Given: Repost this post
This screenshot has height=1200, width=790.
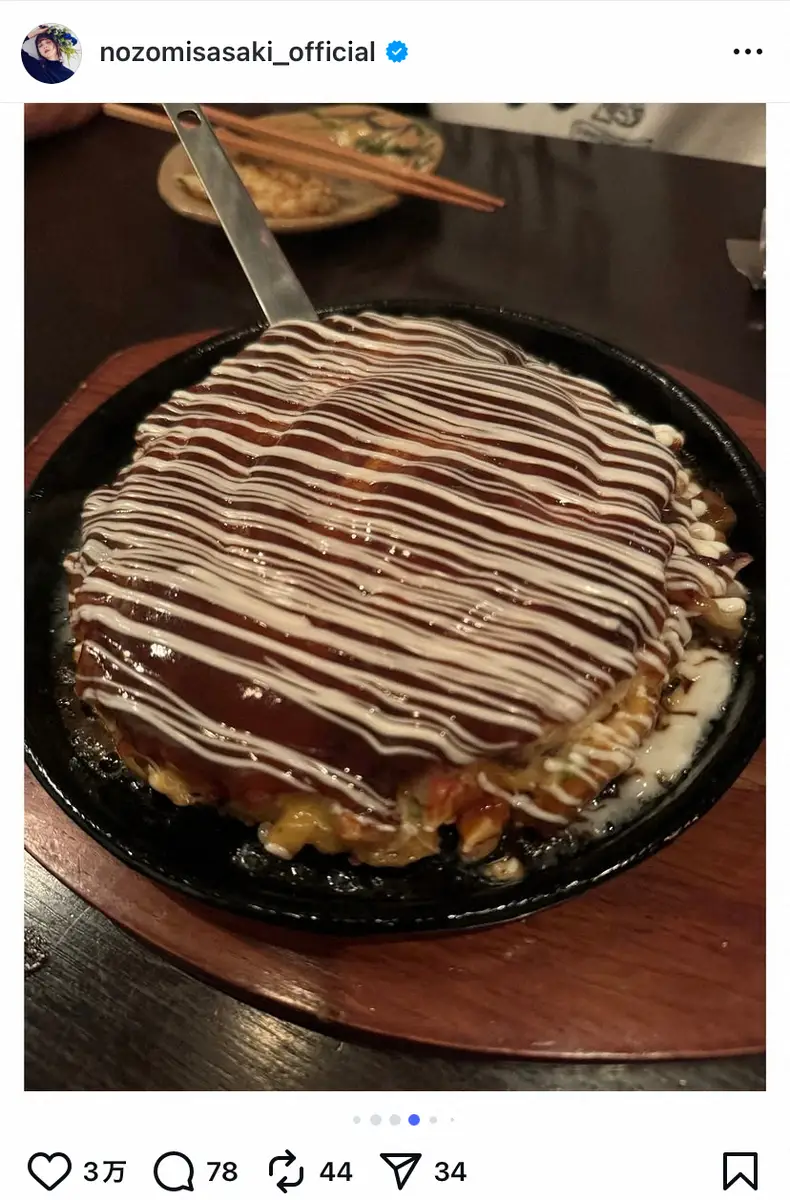Looking at the screenshot, I should (286, 1171).
